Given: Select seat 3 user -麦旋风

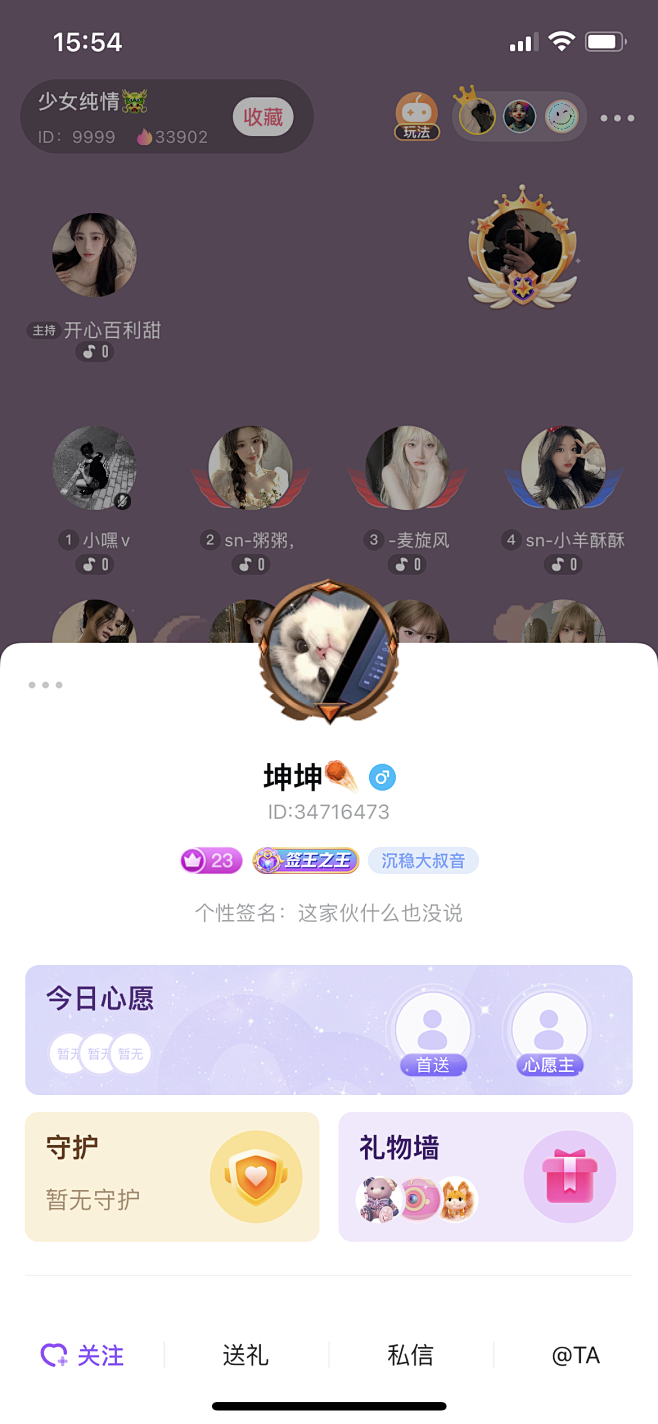Looking at the screenshot, I should (x=406, y=468).
